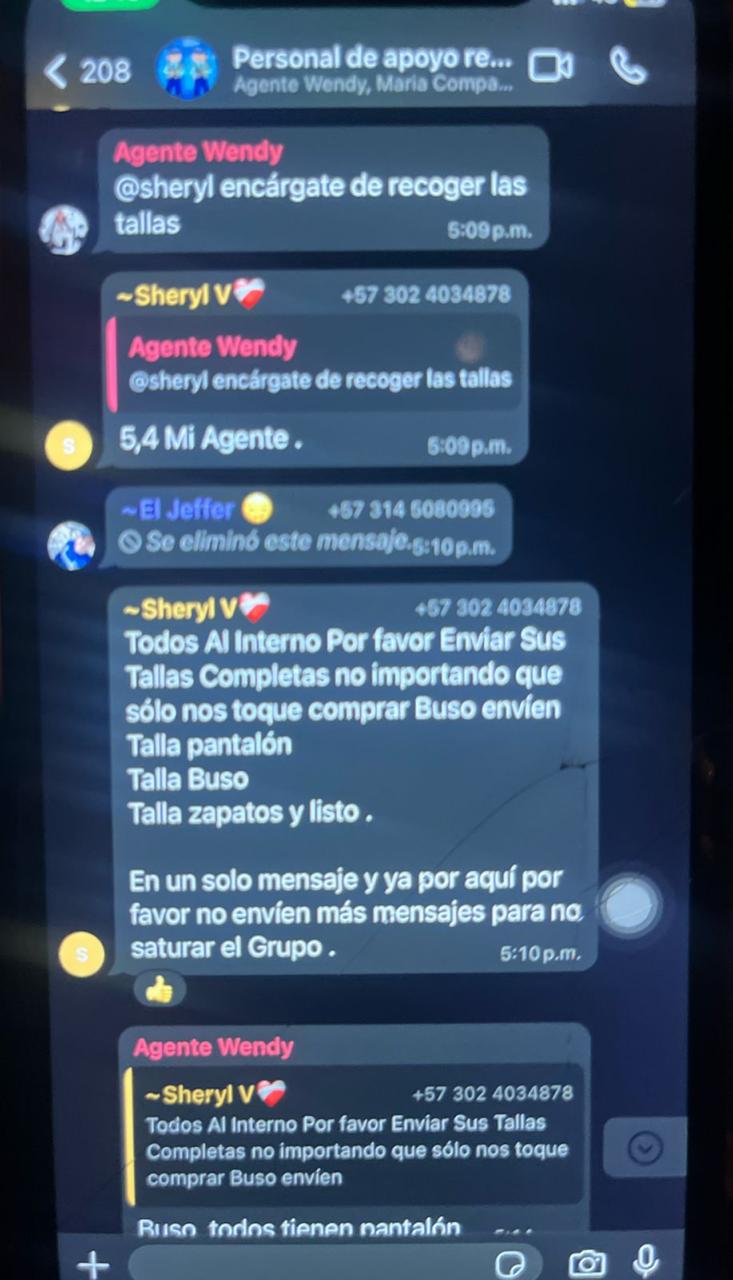Focus the message text field
The height and width of the screenshot is (1280, 733).
click(310, 1264)
